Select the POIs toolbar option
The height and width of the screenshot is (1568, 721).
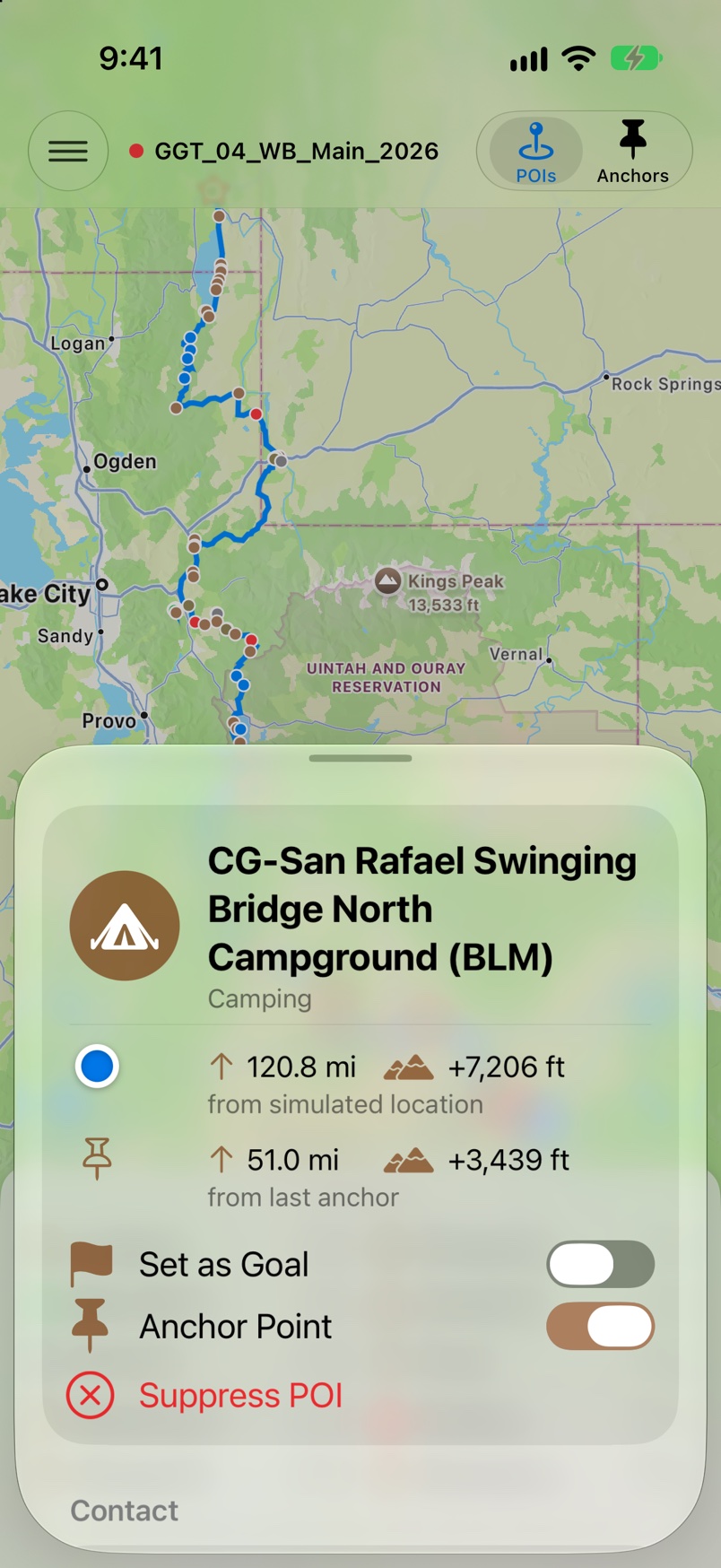536,152
